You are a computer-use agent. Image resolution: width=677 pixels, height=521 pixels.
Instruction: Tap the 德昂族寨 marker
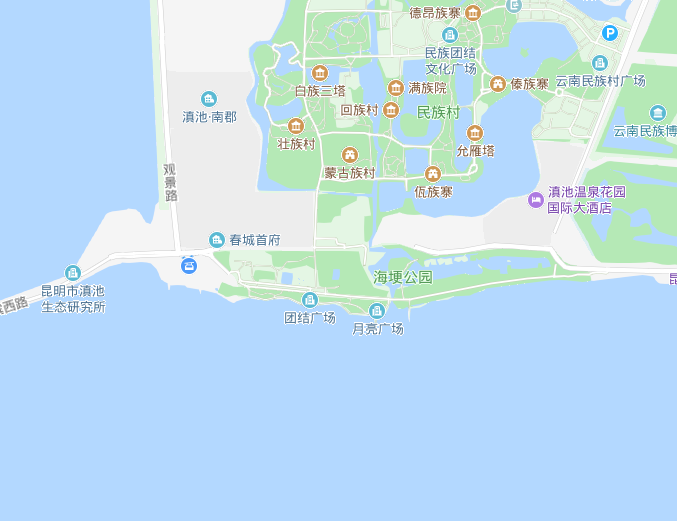tap(473, 13)
